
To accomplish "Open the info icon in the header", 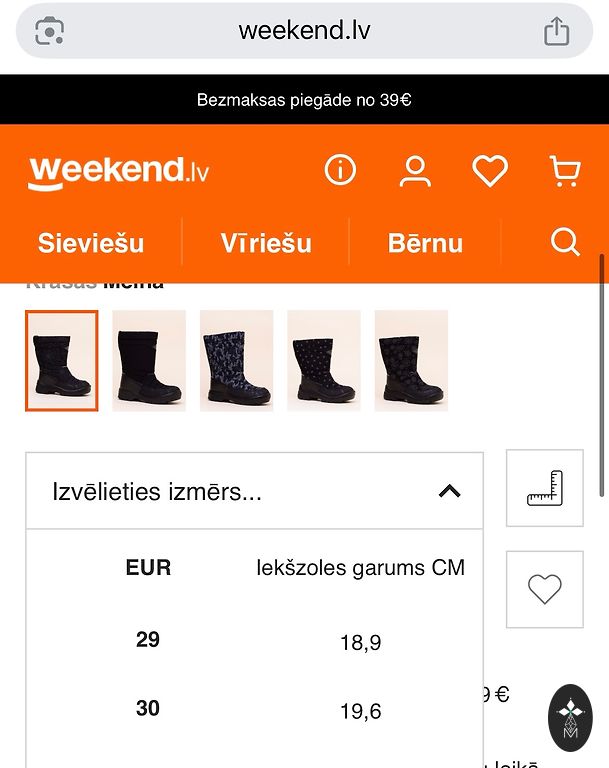I will (340, 171).
